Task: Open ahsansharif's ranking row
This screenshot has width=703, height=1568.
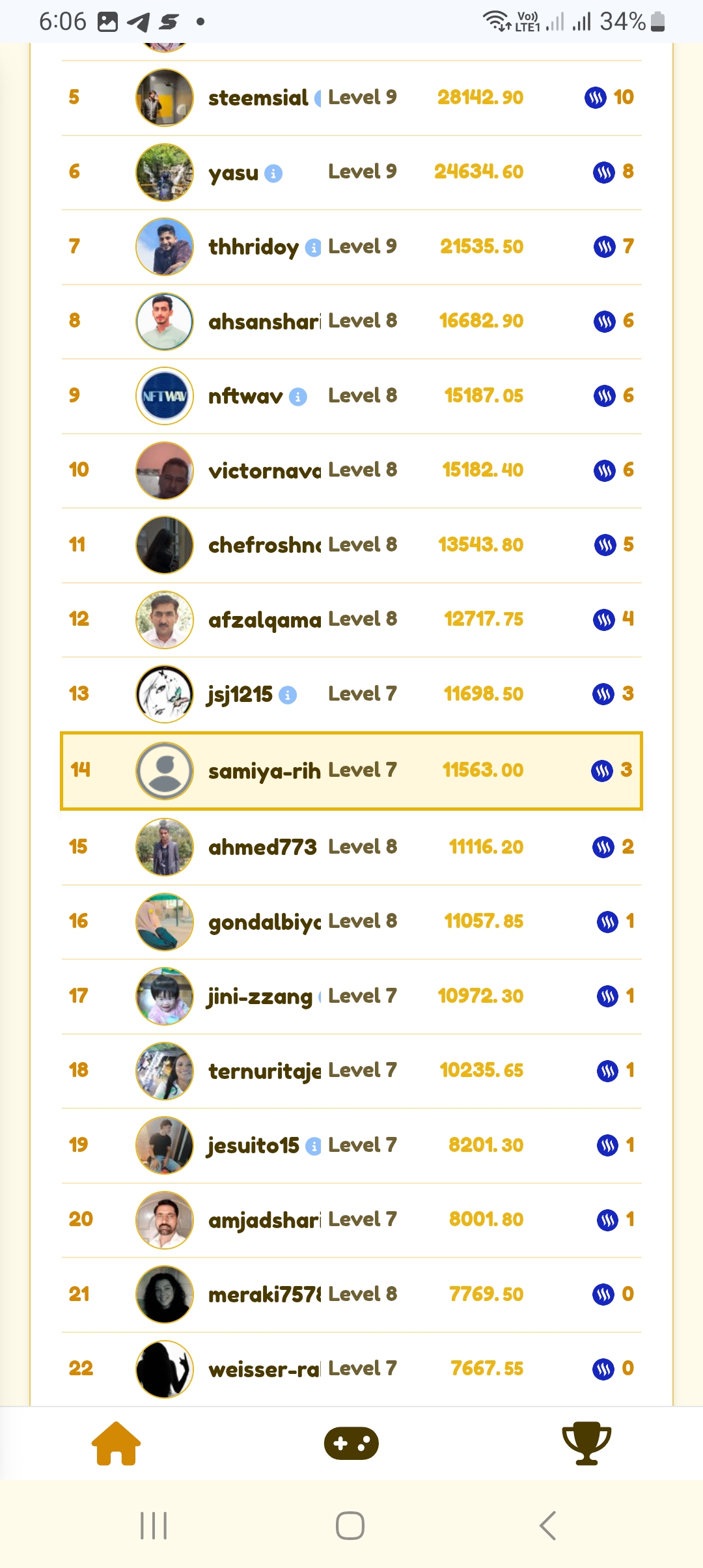Action: click(x=351, y=321)
